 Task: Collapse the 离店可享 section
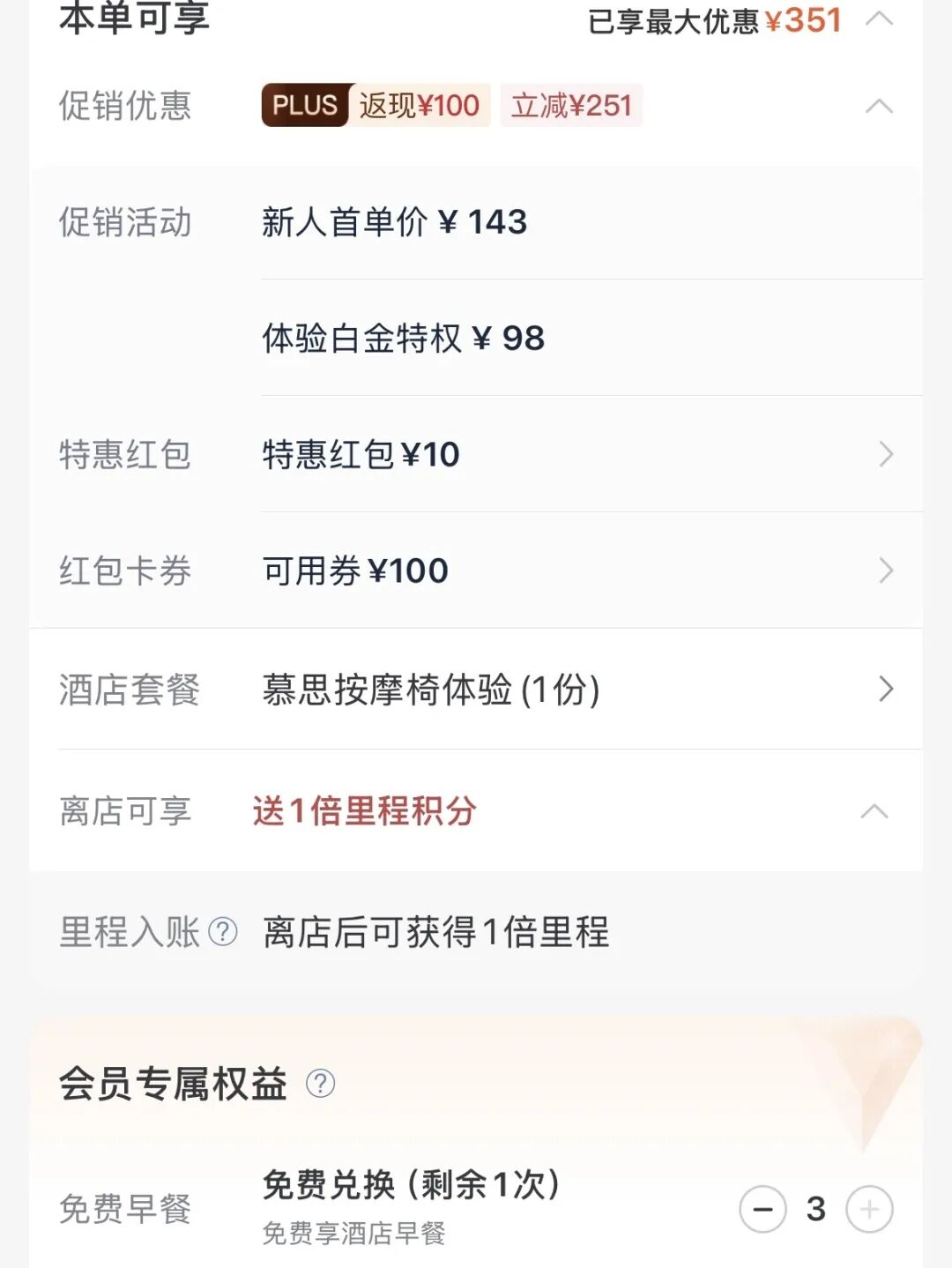tap(874, 811)
